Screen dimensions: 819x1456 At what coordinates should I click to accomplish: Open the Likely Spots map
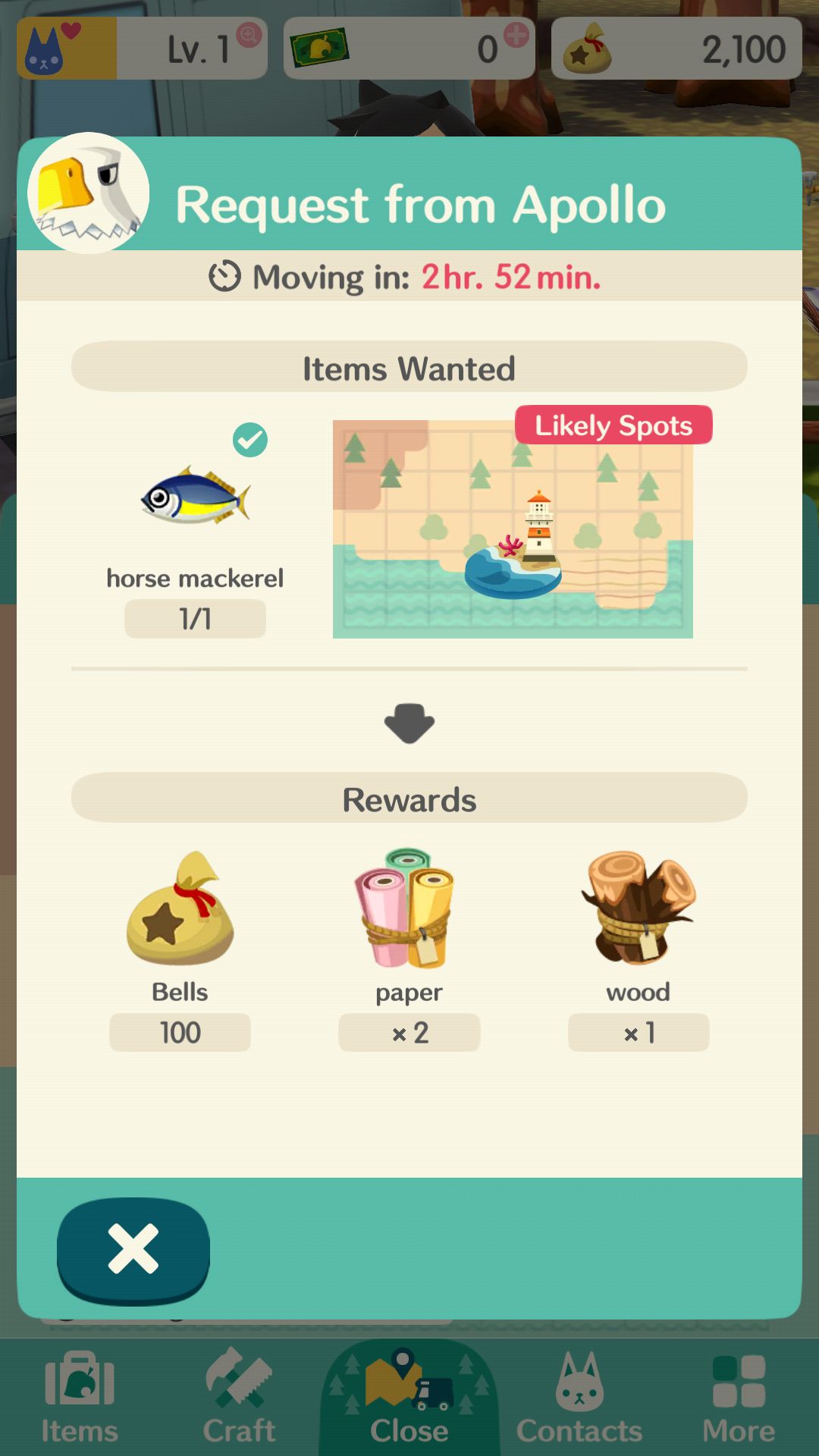513,522
